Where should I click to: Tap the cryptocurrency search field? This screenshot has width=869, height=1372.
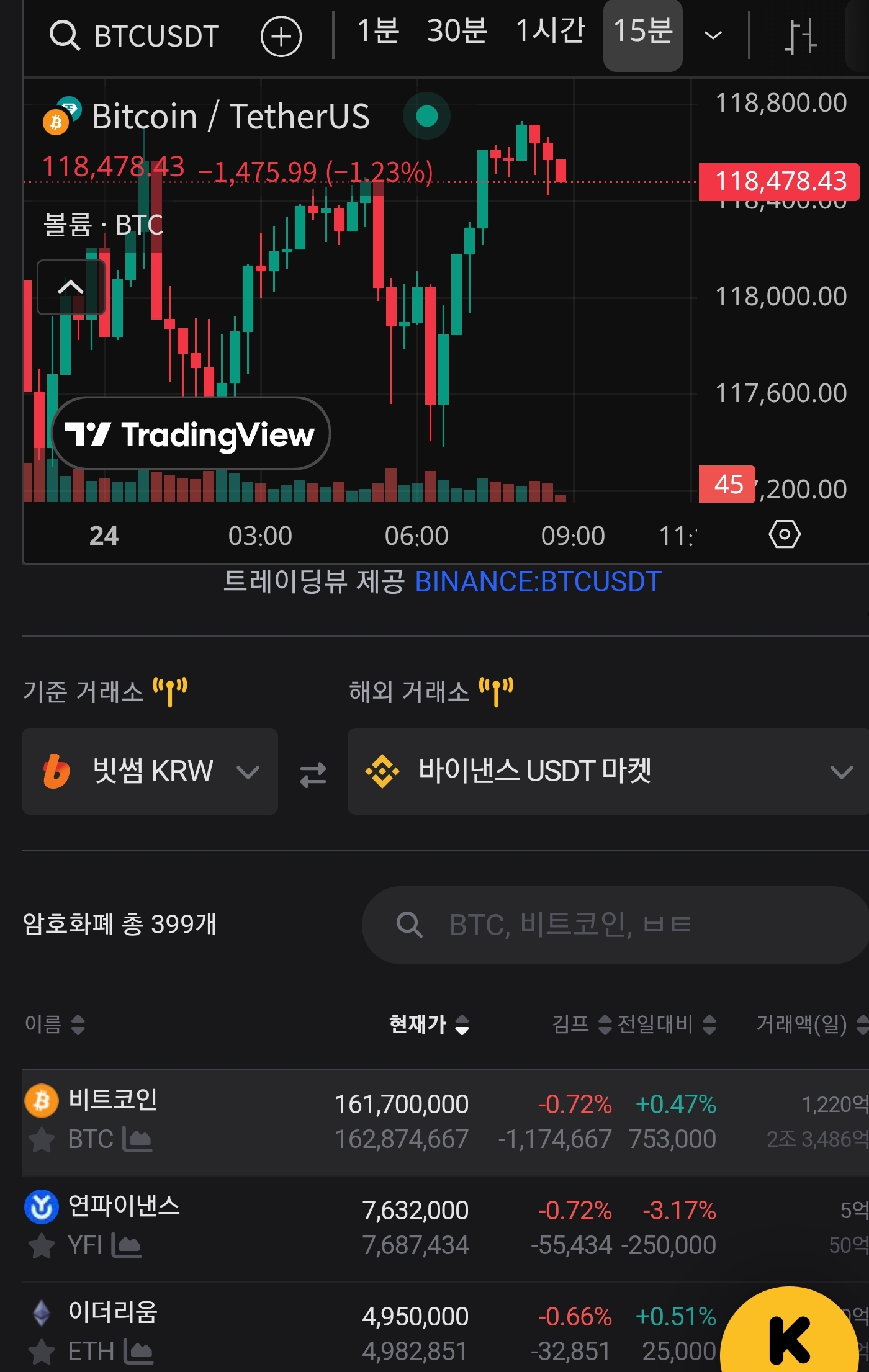point(615,925)
